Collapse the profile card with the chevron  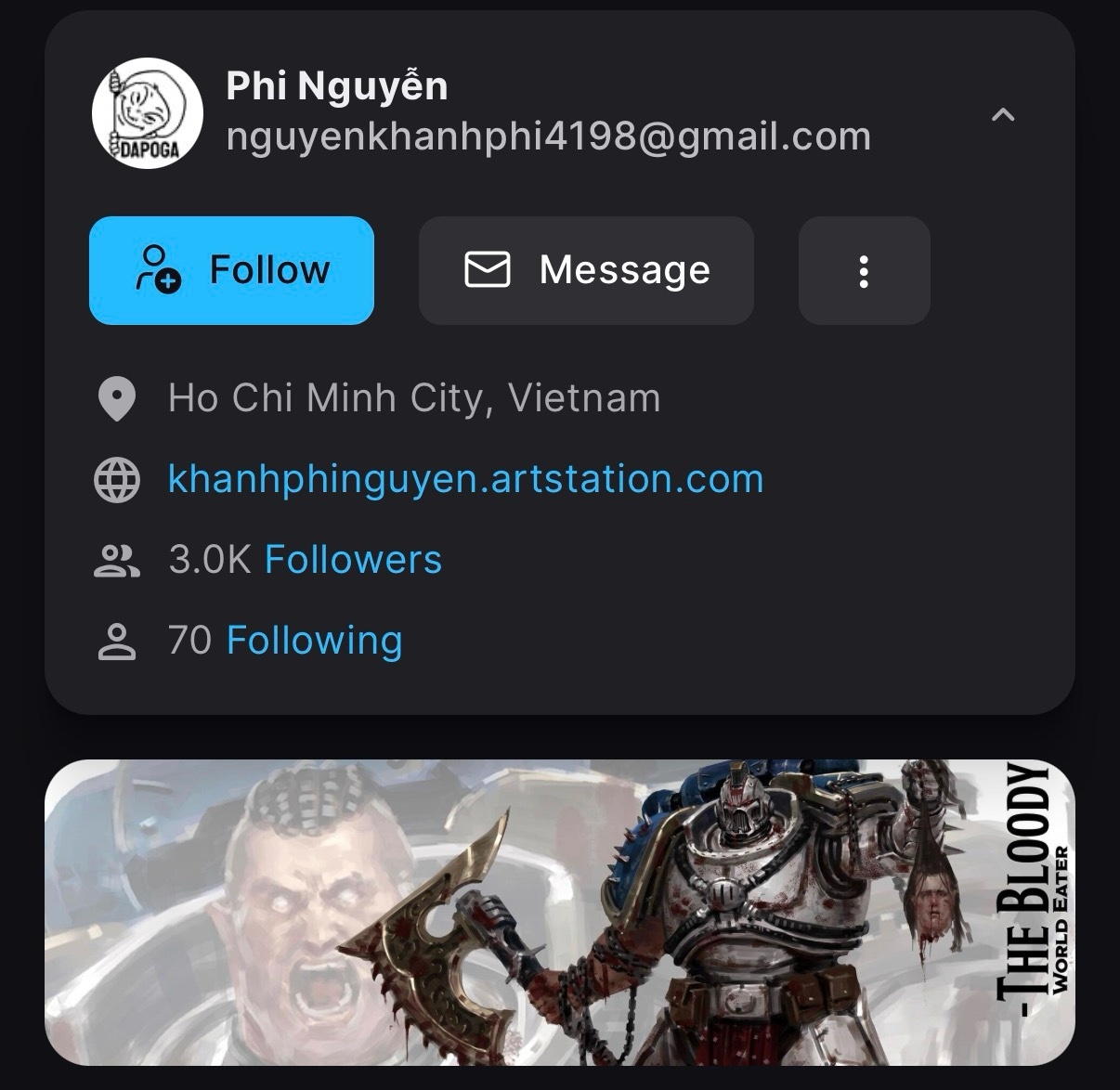[x=1003, y=115]
